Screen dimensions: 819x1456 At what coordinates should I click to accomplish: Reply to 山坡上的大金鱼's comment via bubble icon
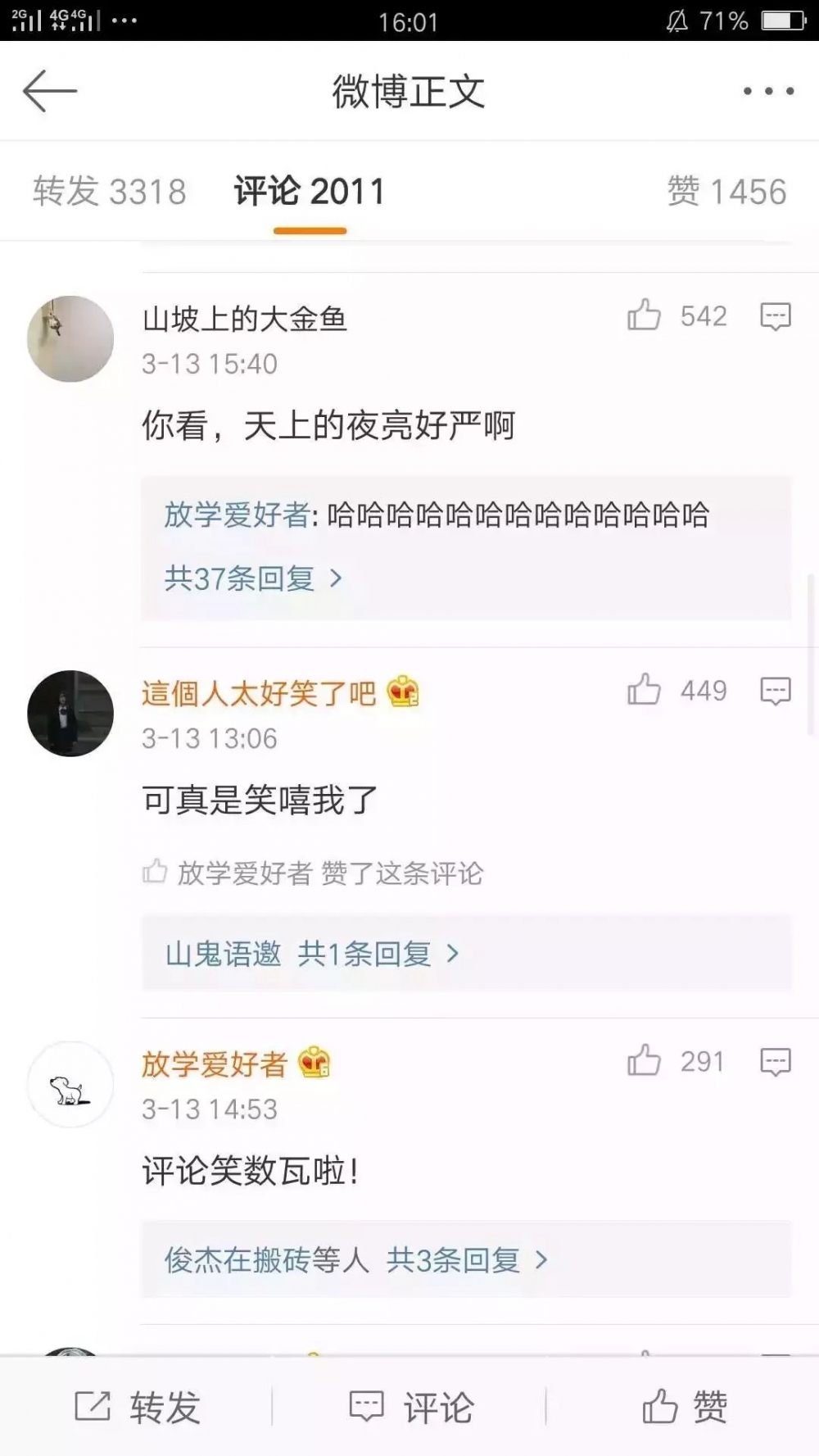pyautogui.click(x=776, y=316)
